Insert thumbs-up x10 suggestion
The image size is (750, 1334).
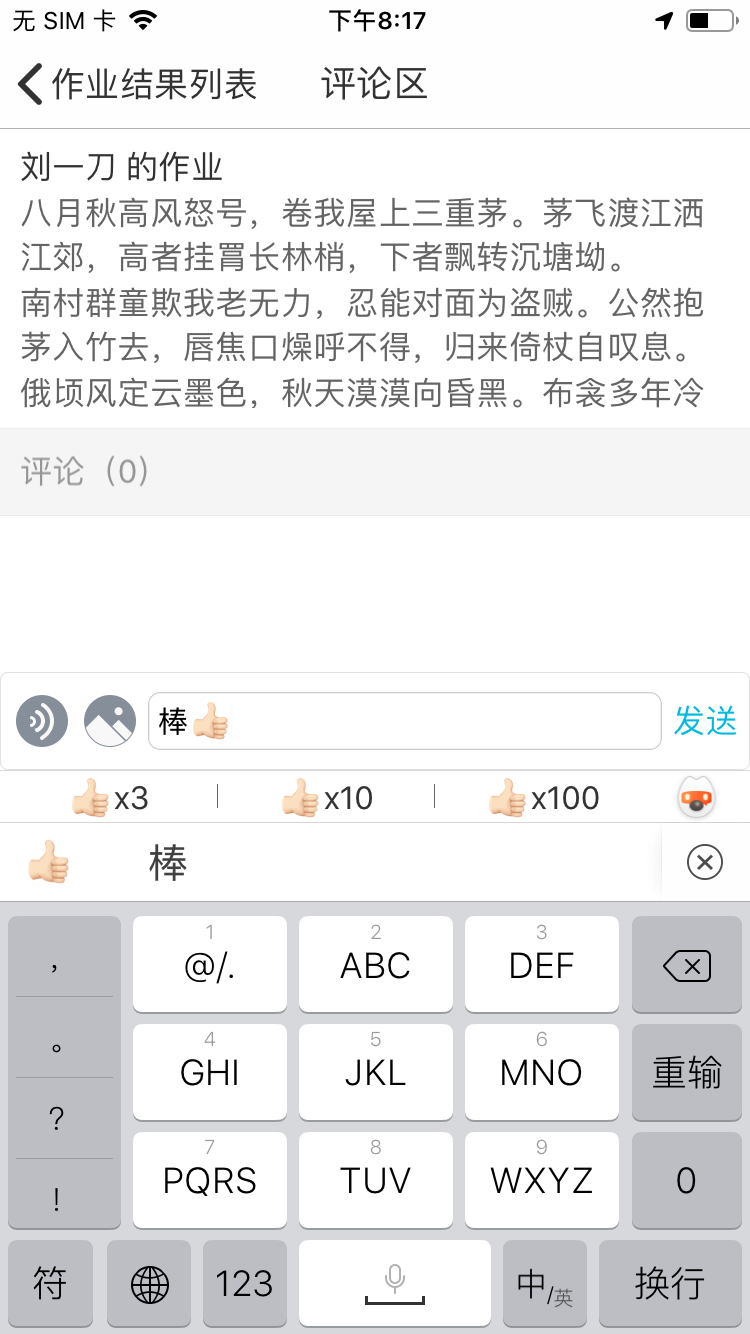point(326,798)
